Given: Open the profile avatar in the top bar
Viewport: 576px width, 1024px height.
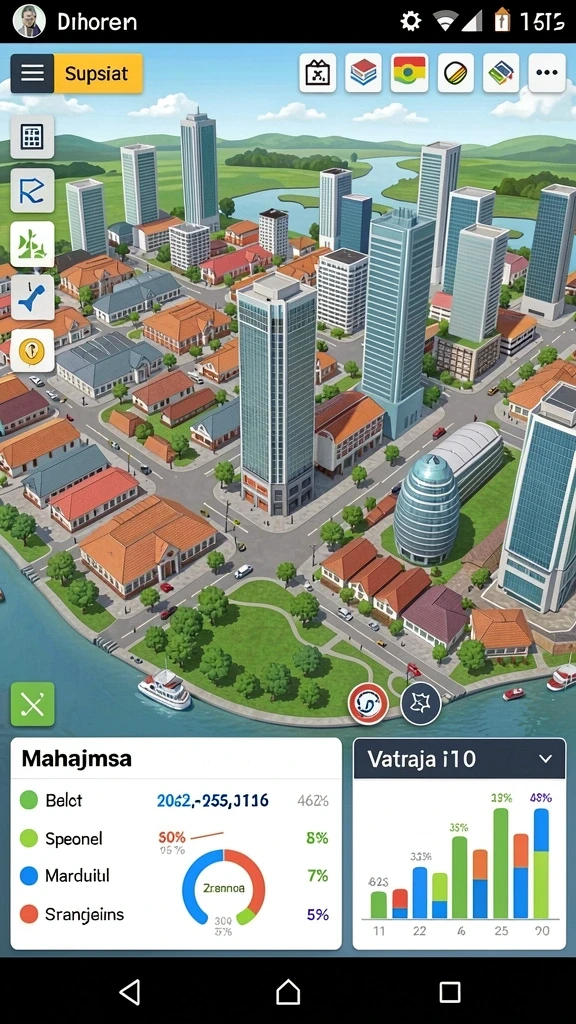Looking at the screenshot, I should [29, 21].
